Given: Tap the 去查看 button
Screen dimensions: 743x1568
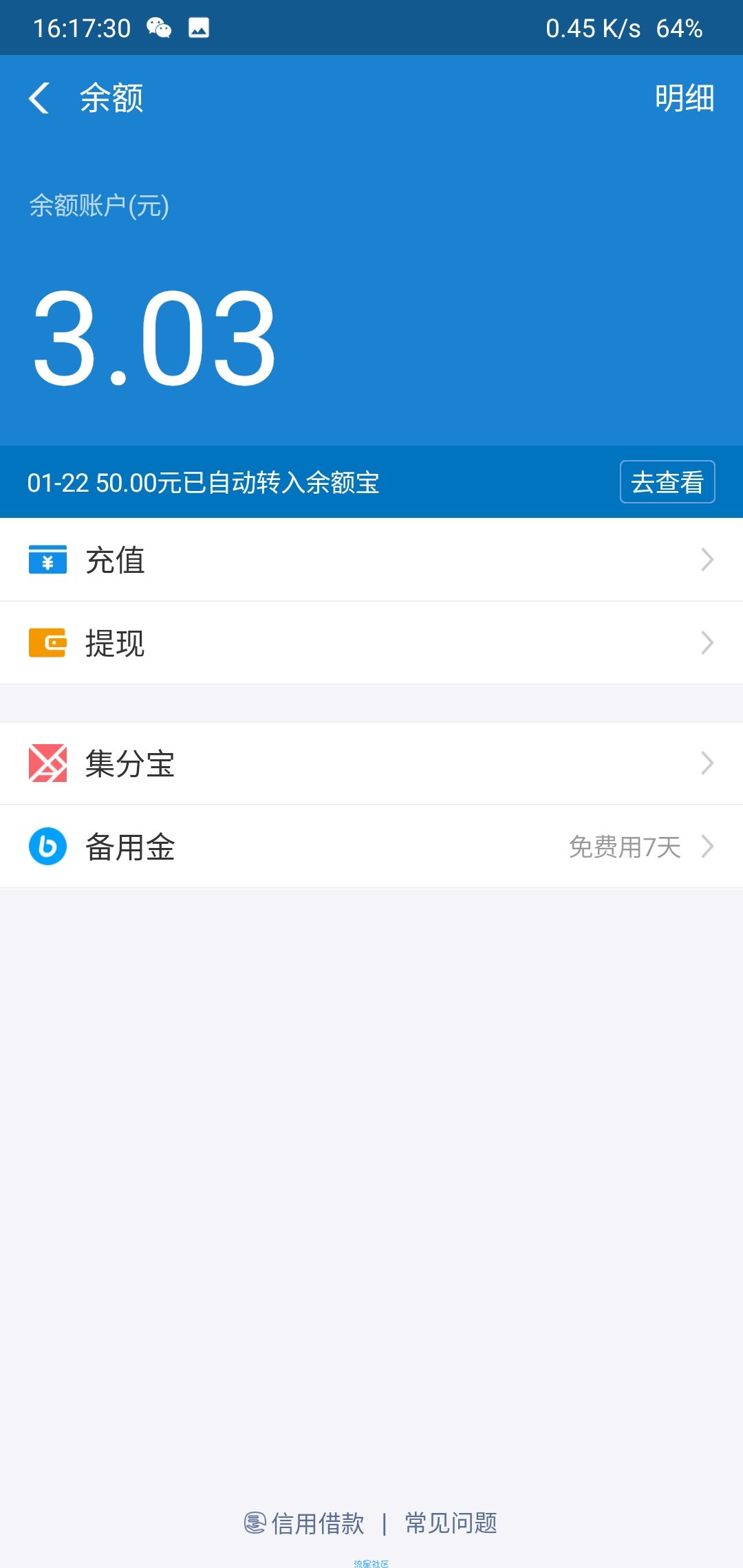Looking at the screenshot, I should (667, 482).
